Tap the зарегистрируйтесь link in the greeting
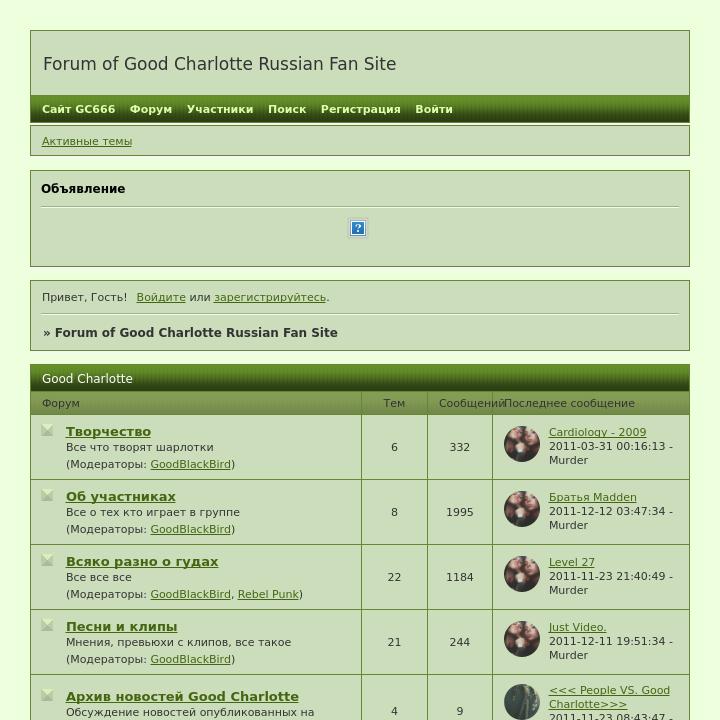Screen dimensions: 720x720 click(x=270, y=297)
